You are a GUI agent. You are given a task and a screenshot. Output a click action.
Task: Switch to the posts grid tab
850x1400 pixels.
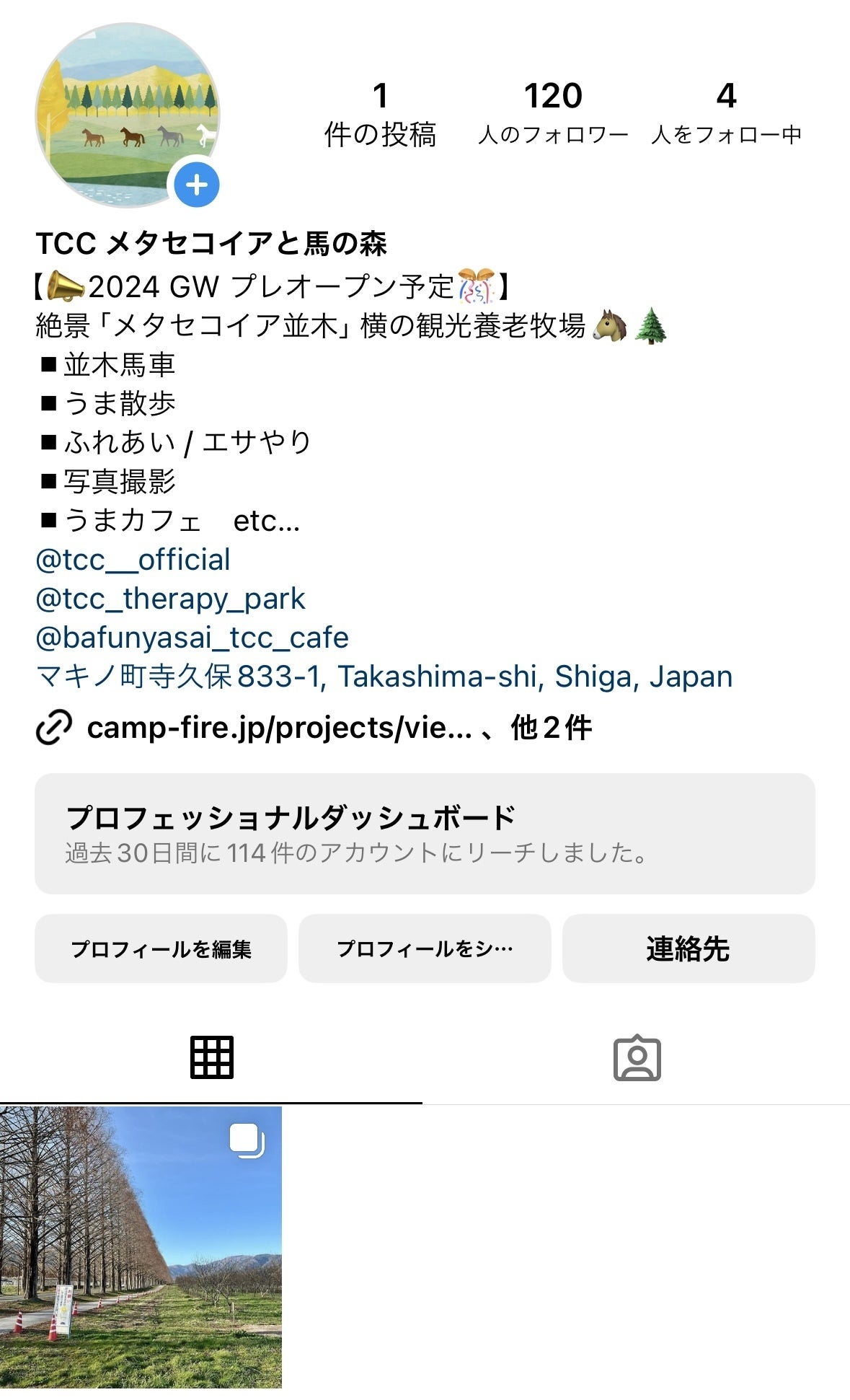tap(212, 1058)
